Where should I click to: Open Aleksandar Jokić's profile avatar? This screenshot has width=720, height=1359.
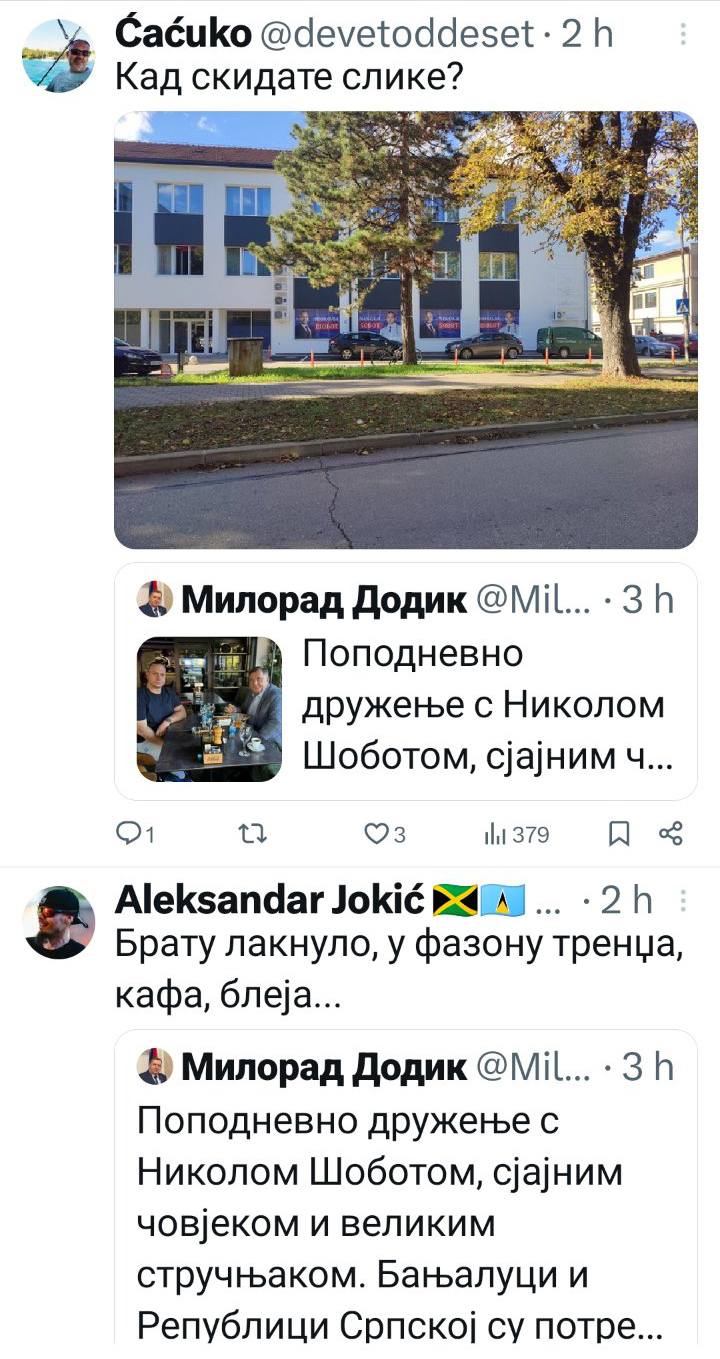coord(58,922)
